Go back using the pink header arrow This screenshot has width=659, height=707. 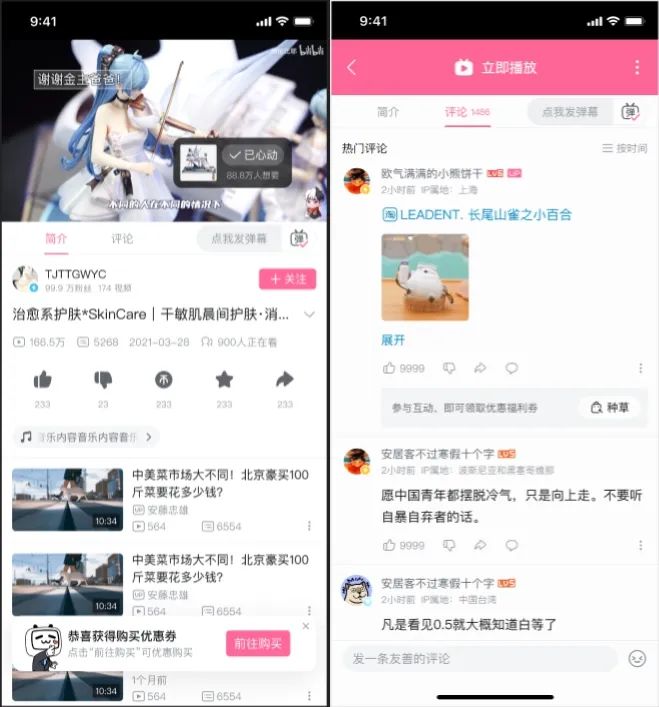351,68
